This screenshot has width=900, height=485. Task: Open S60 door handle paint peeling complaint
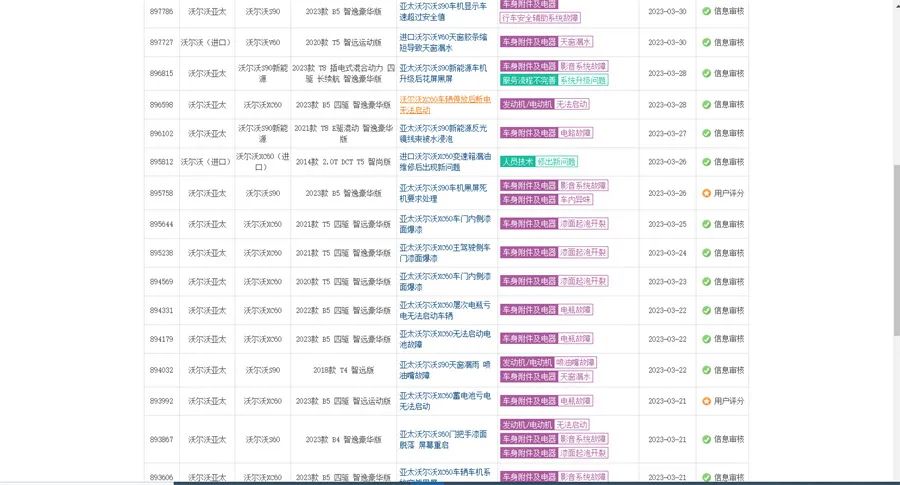pyautogui.click(x=445, y=439)
